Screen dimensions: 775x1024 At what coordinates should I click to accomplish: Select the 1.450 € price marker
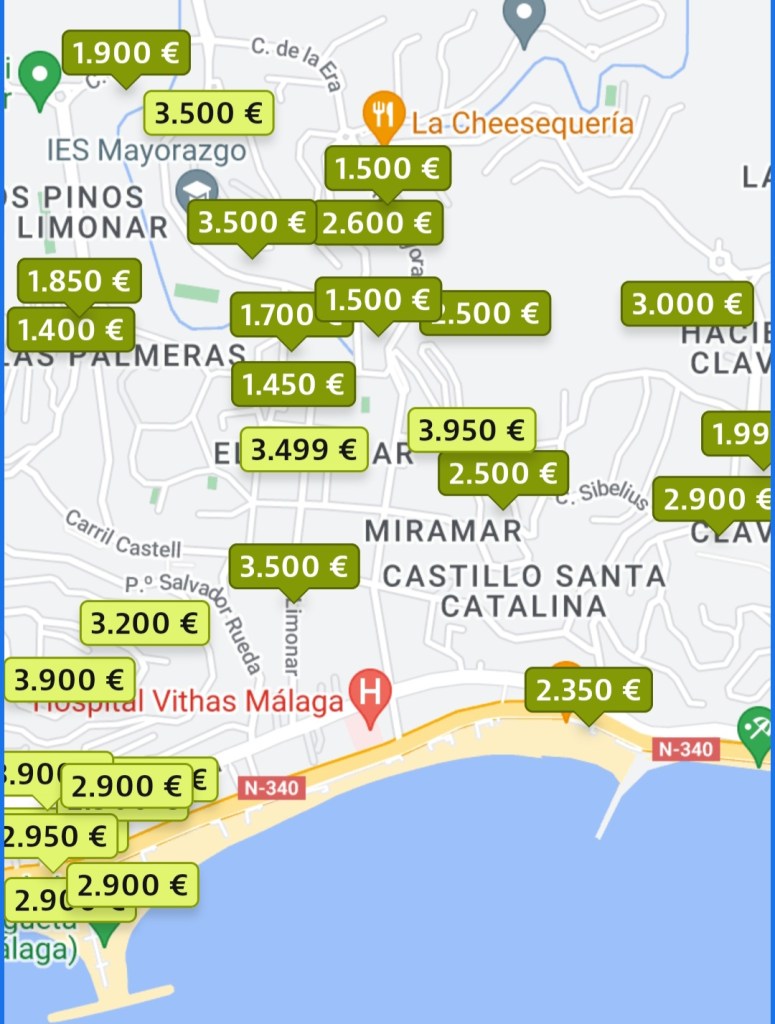(x=293, y=384)
